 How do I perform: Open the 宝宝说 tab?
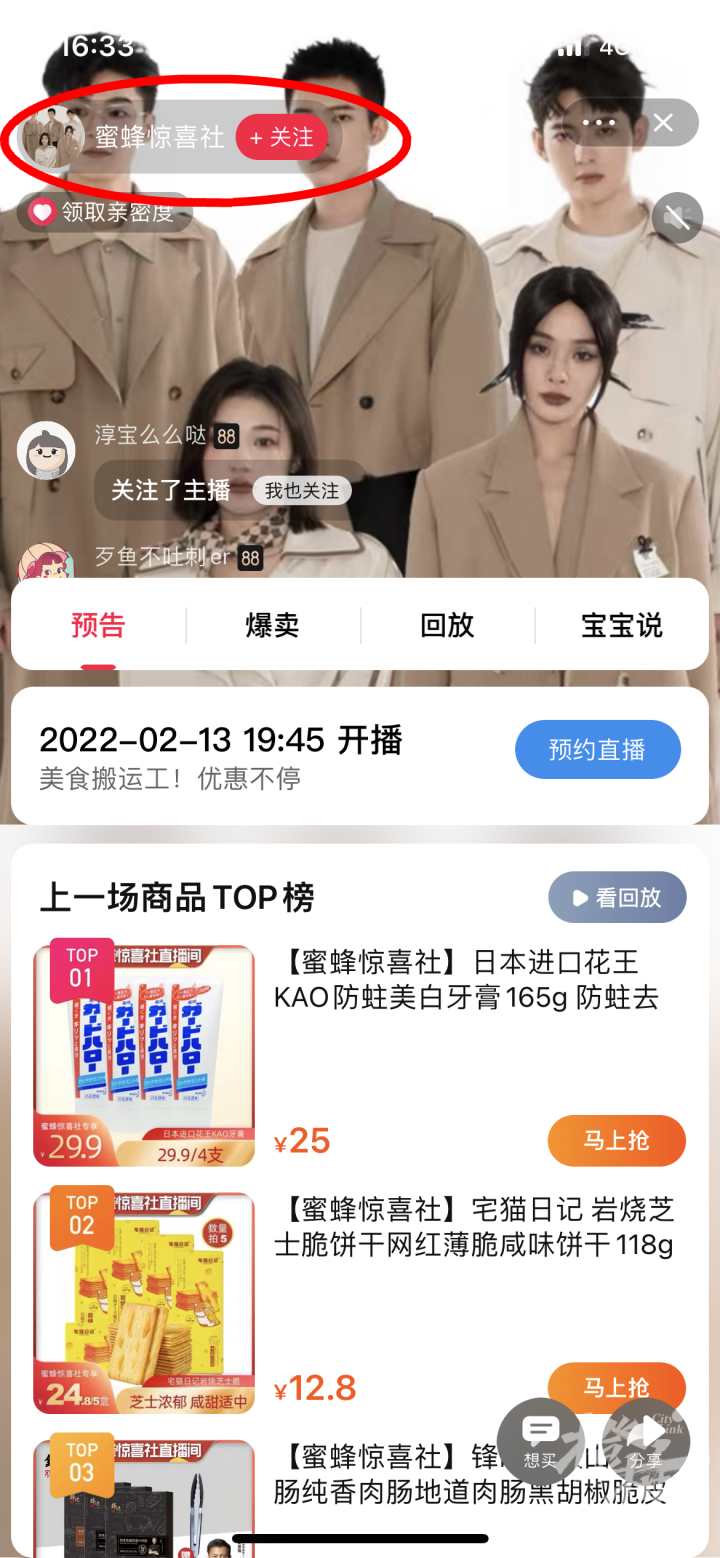pyautogui.click(x=622, y=626)
